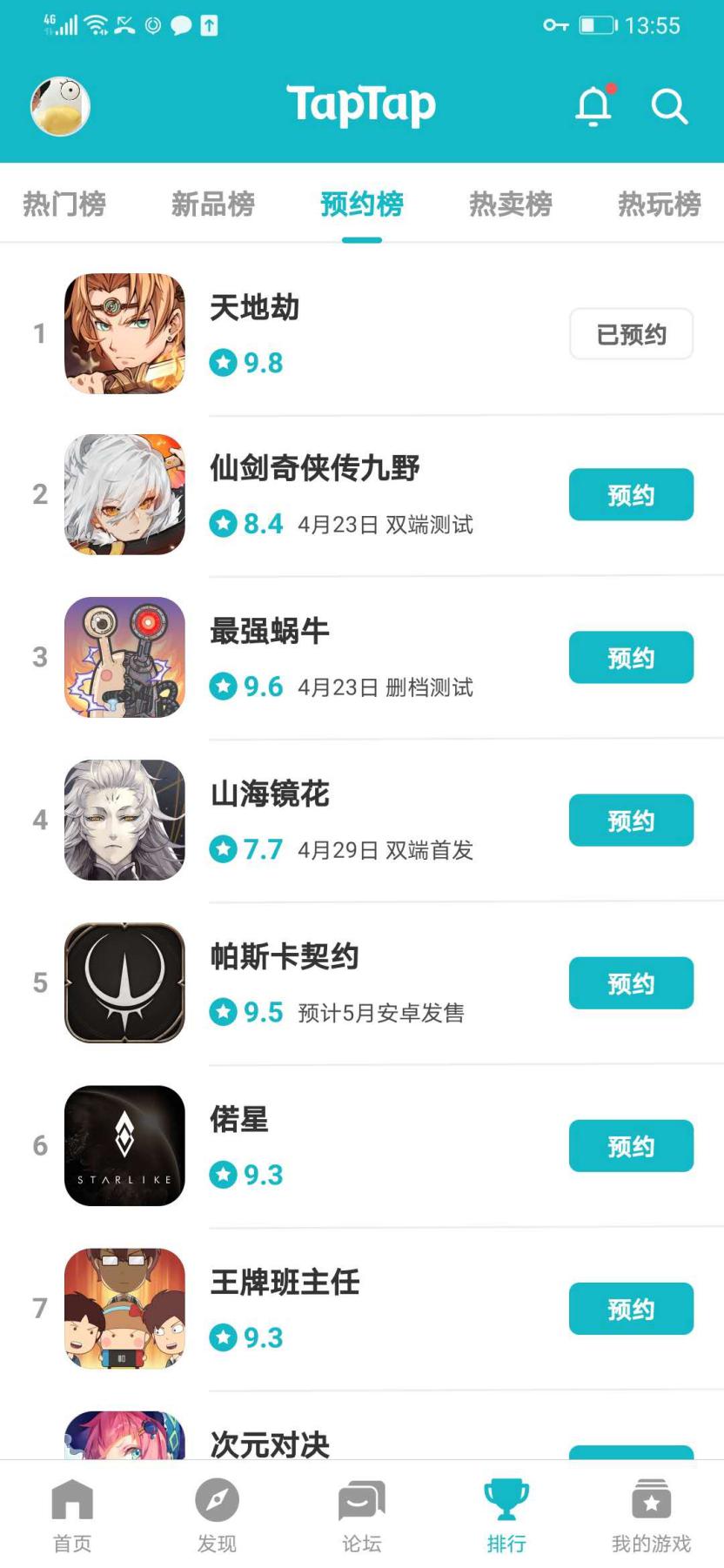Tap the 首页 home icon in bottom navigation

click(x=71, y=1512)
